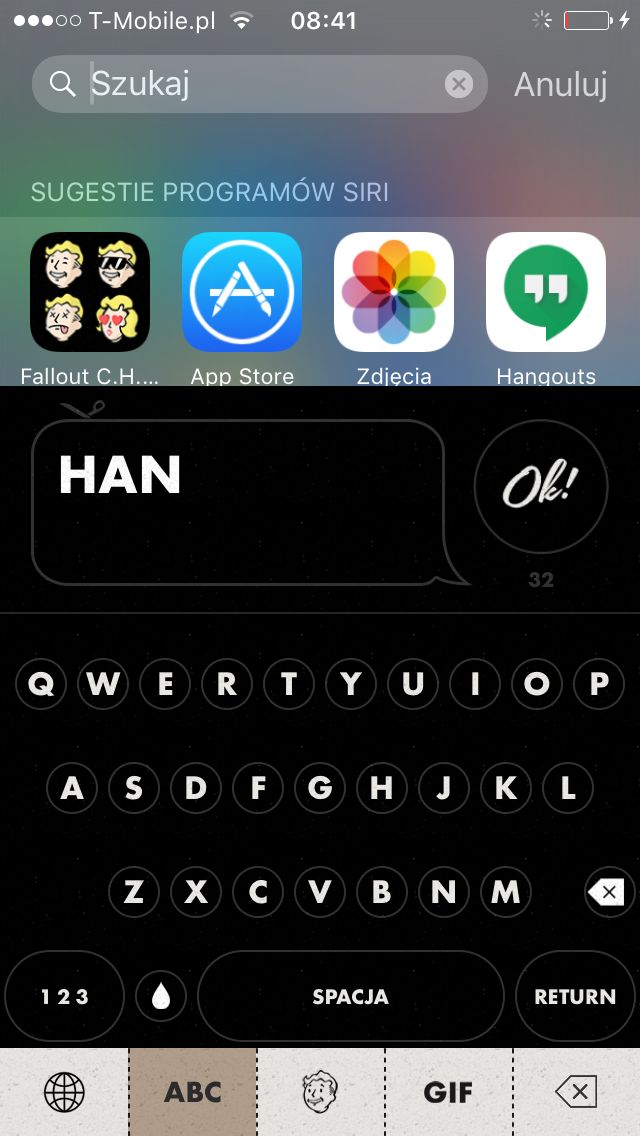640x1136 pixels.
Task: Delete a character with the key beside M
Action: tap(609, 892)
